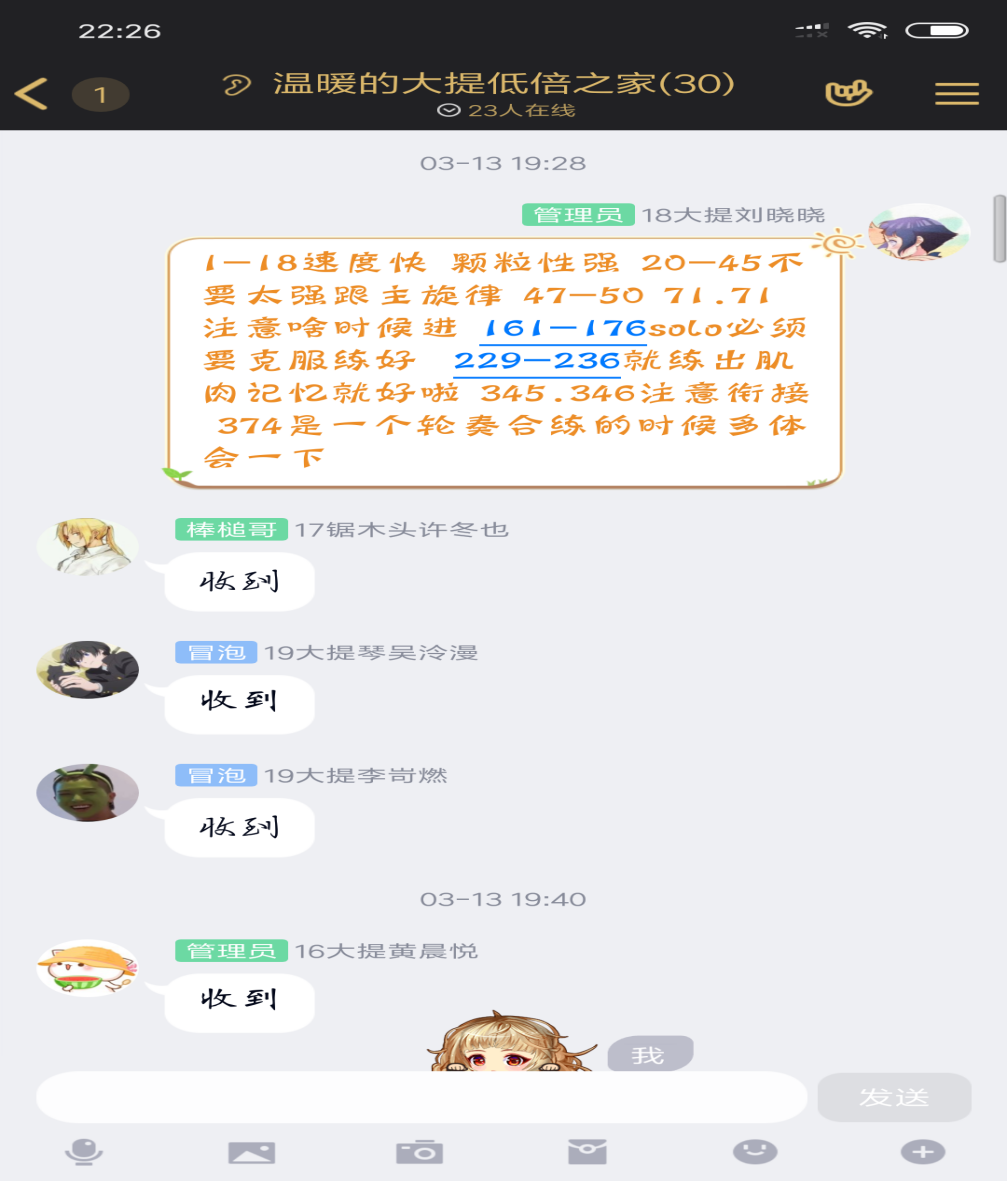The width and height of the screenshot is (1007, 1181).
Task: Tap the 发送 send button
Action: click(x=894, y=1097)
